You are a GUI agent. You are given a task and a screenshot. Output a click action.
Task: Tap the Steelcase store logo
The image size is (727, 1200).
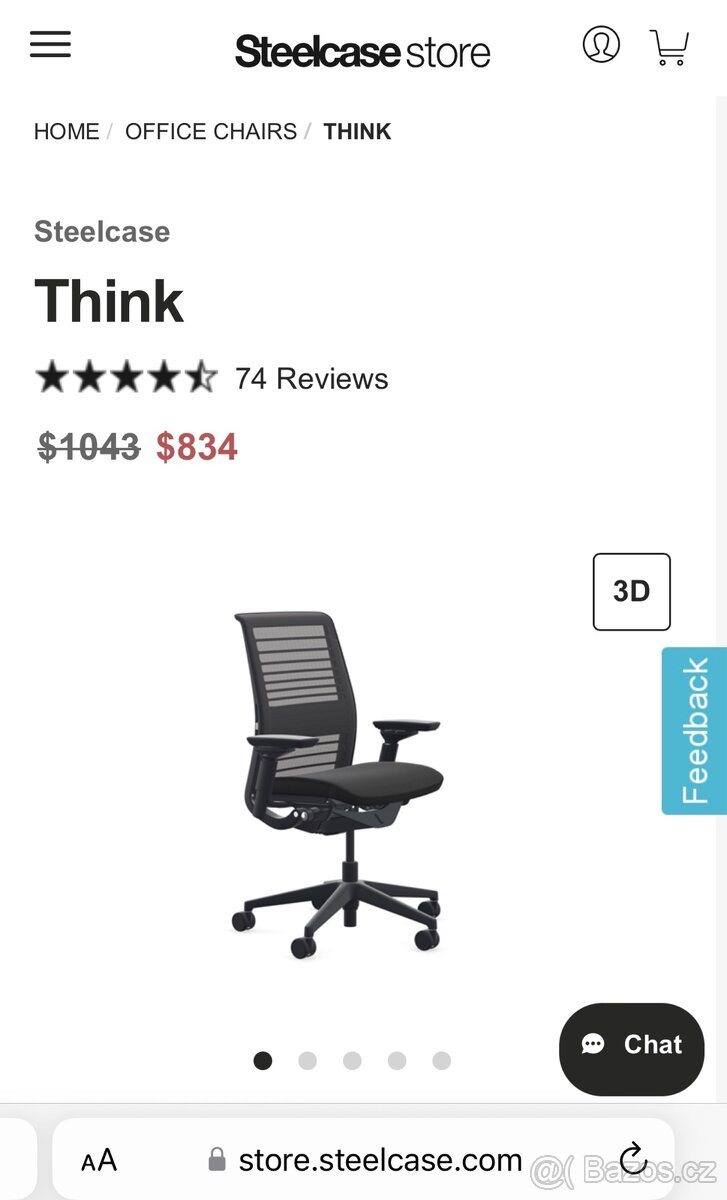(x=362, y=51)
